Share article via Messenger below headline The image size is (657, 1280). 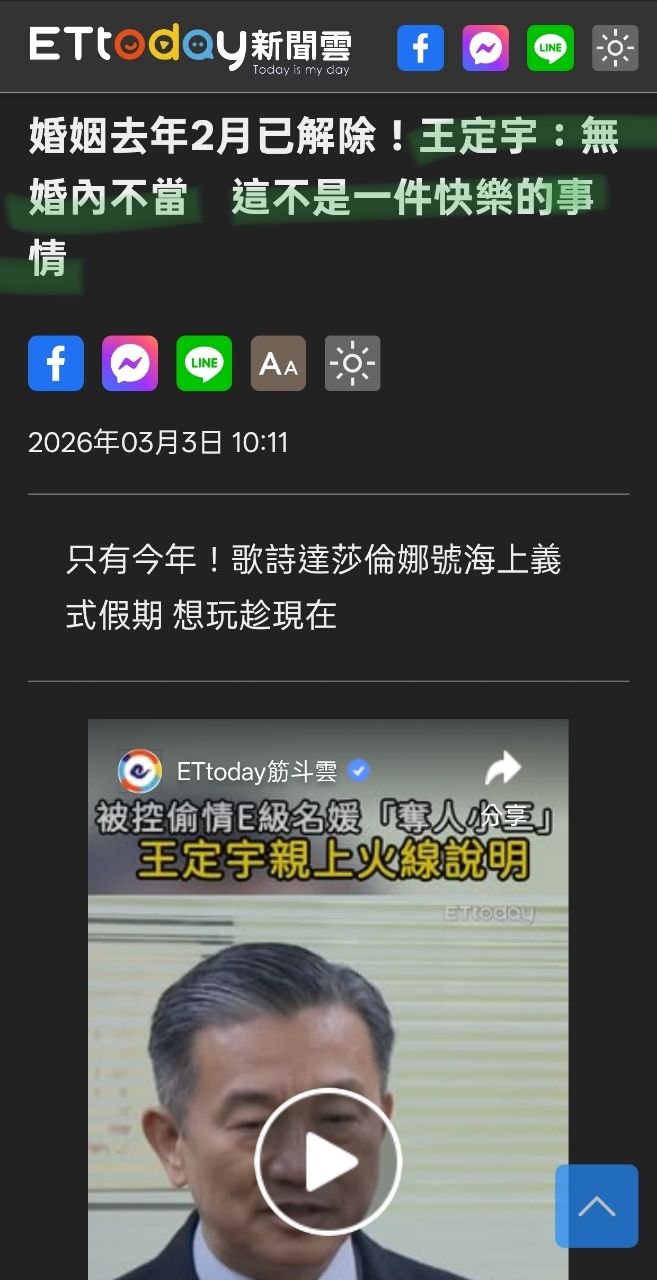[130, 363]
